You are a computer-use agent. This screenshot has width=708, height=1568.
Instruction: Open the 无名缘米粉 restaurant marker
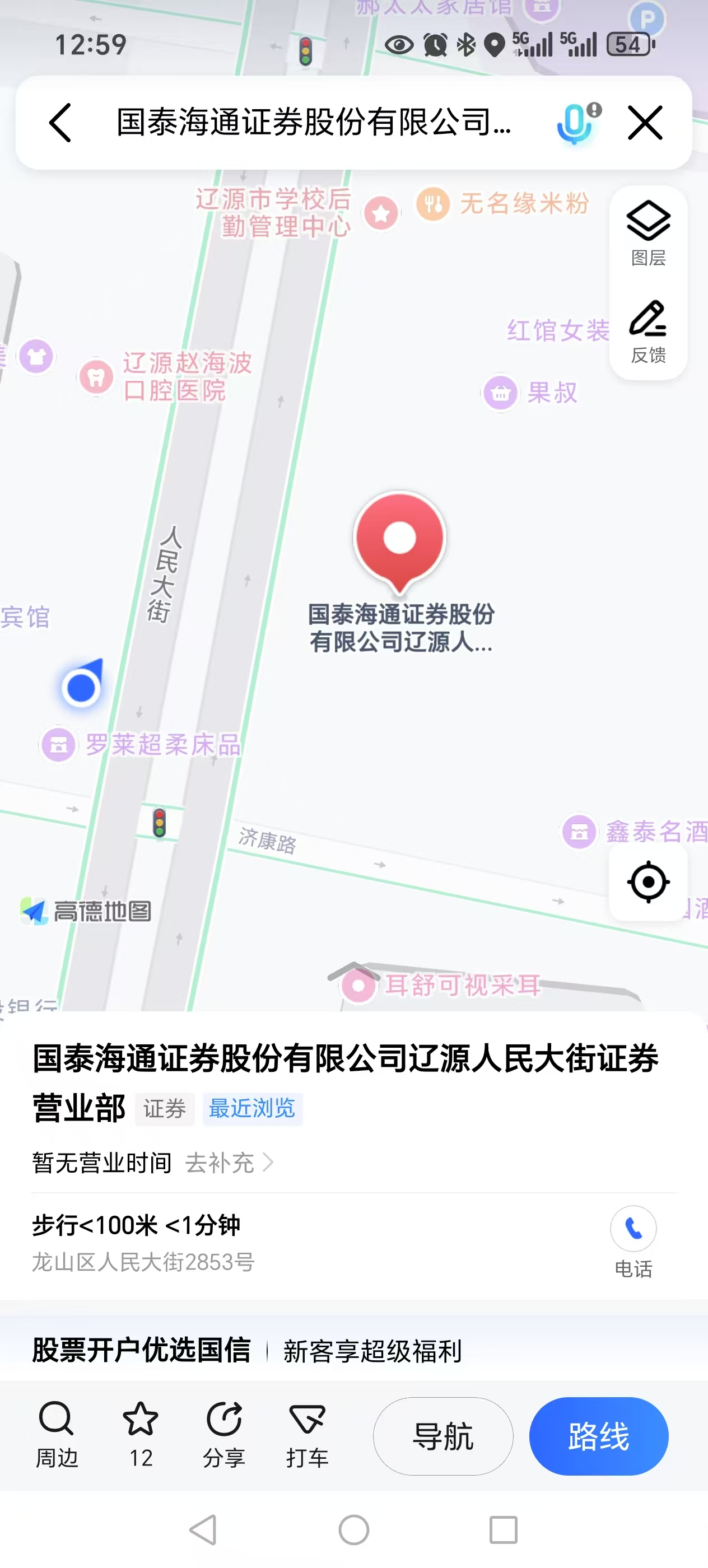[x=434, y=204]
